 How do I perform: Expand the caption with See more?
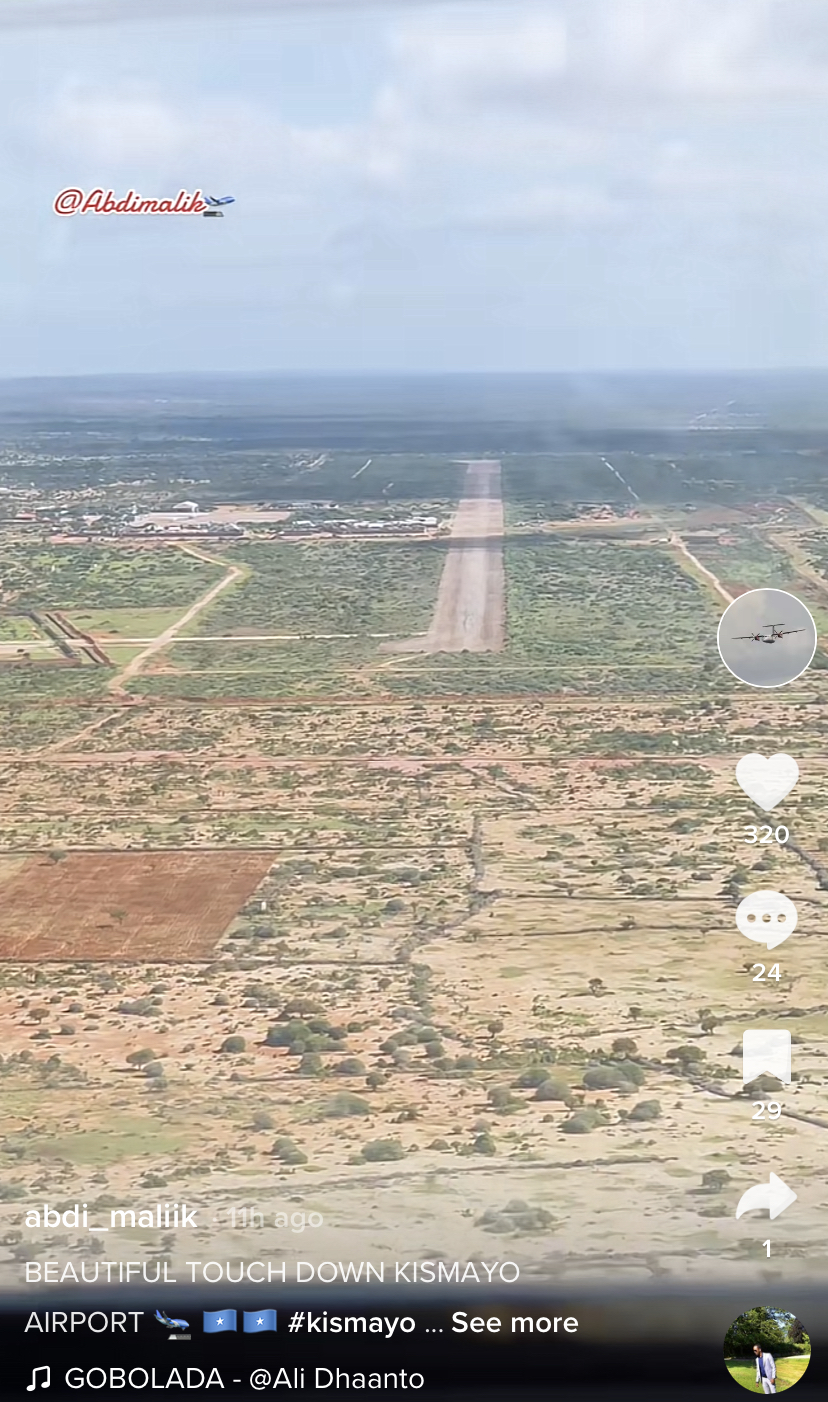pos(514,1322)
